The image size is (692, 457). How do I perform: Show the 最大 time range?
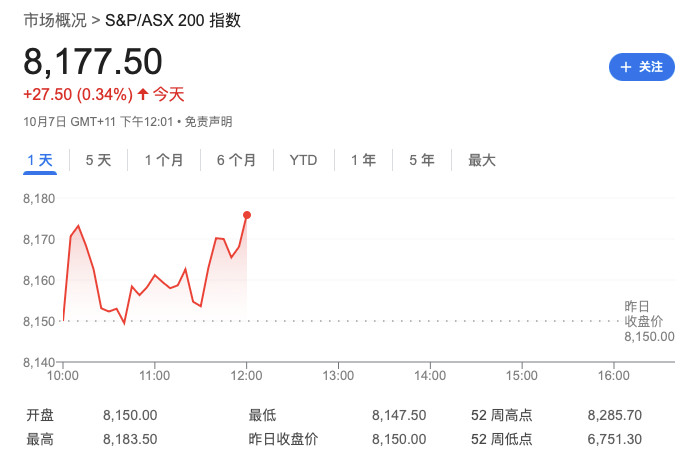click(x=482, y=160)
